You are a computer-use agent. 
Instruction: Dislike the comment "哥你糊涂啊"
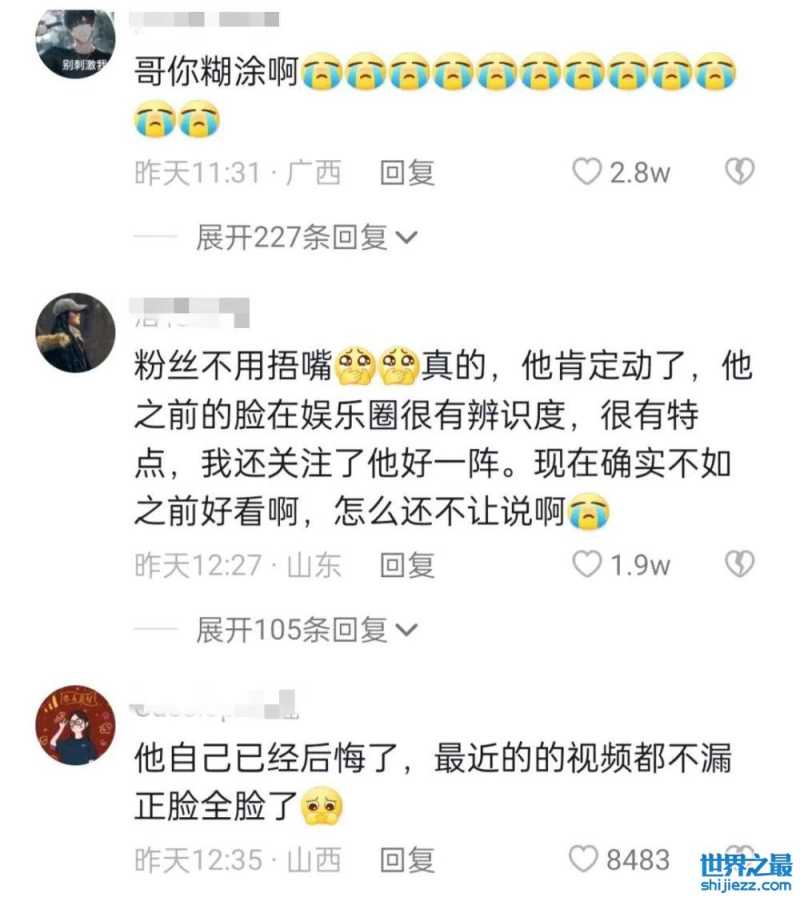740,173
